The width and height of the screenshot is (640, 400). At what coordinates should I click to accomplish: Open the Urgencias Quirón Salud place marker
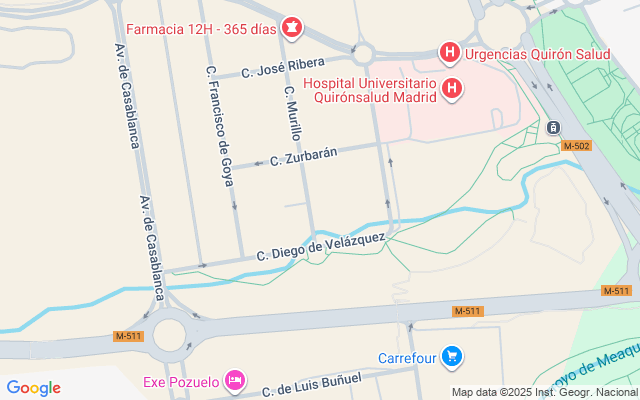(450, 51)
